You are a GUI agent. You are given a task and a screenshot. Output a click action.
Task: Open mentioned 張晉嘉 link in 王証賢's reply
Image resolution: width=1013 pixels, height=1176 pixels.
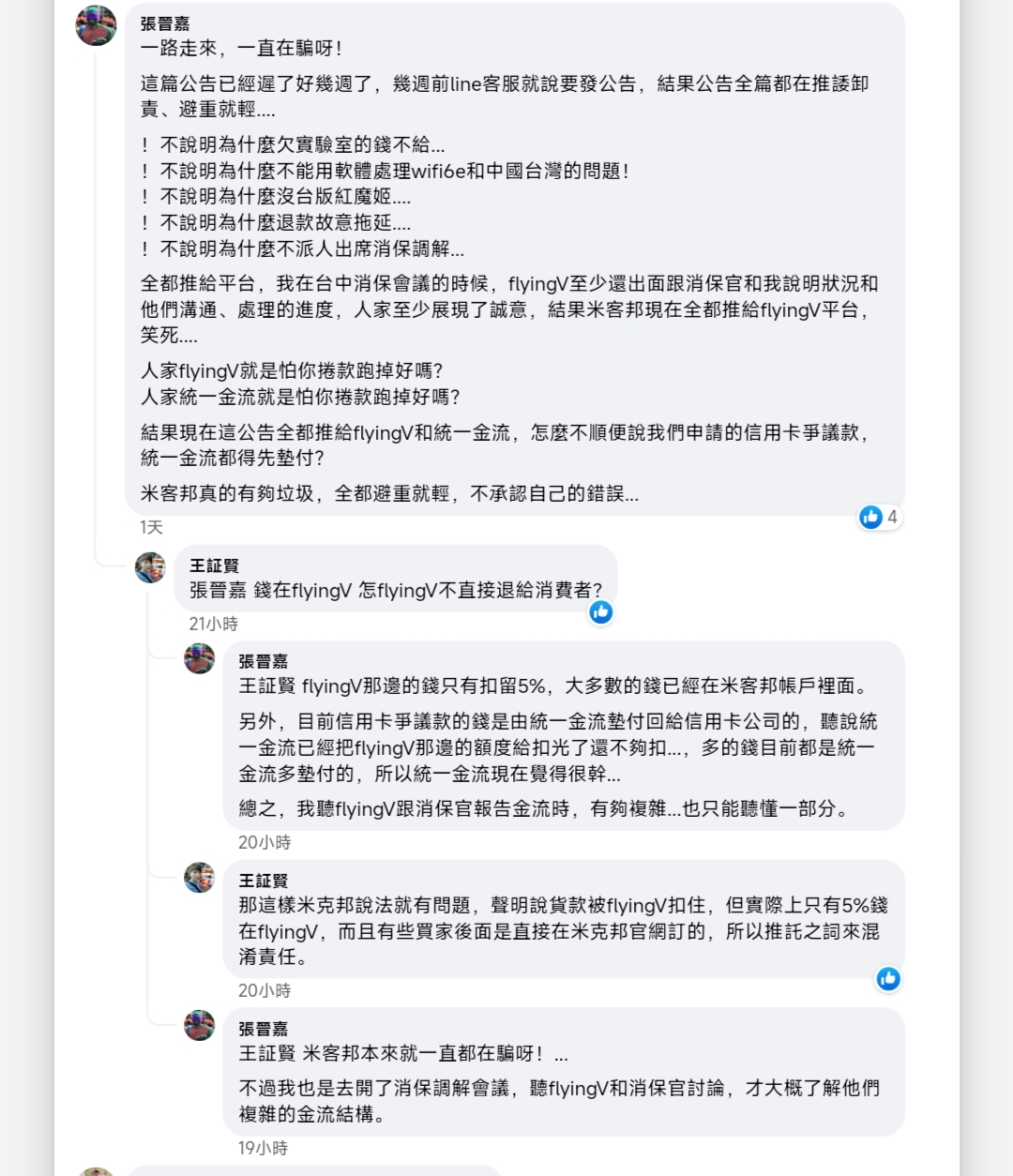tap(218, 590)
